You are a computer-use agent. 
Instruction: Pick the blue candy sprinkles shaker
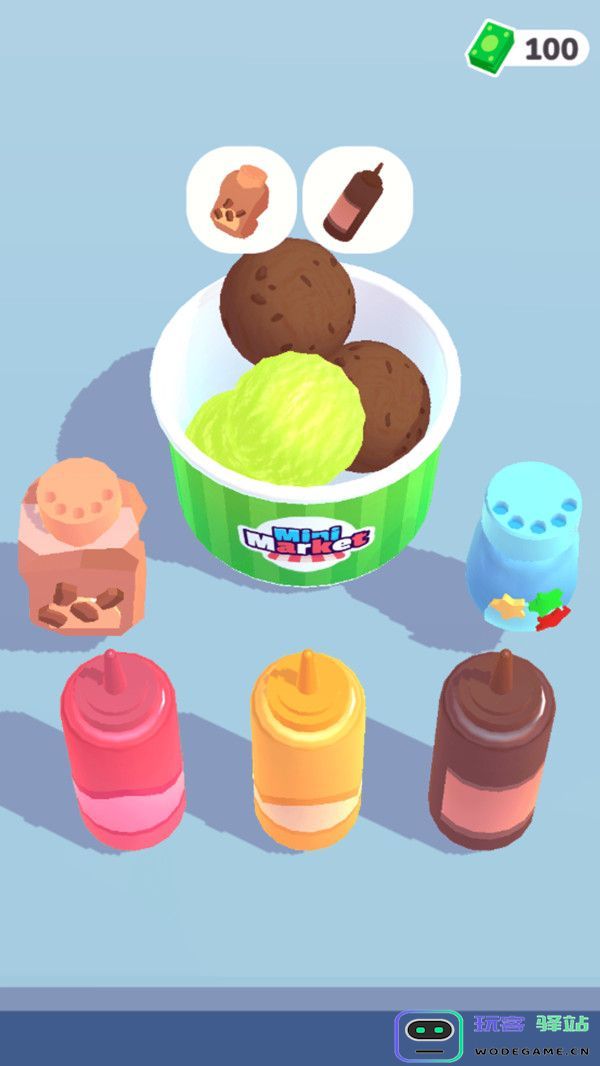[x=524, y=546]
